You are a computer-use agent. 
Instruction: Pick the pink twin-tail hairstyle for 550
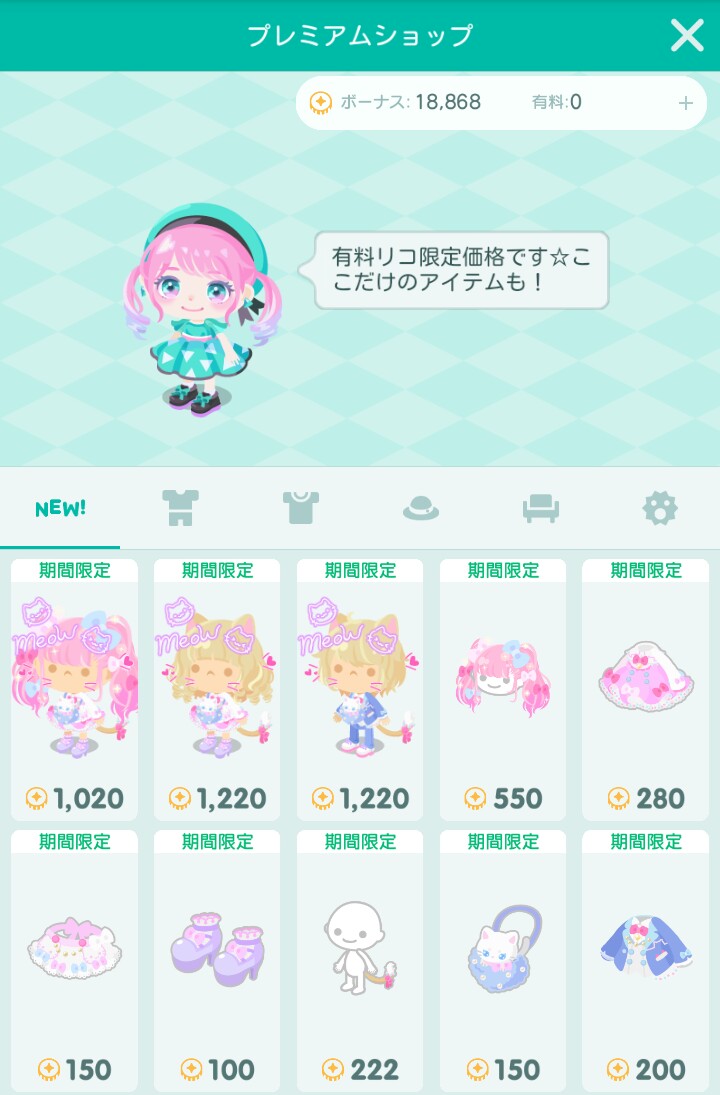503,690
